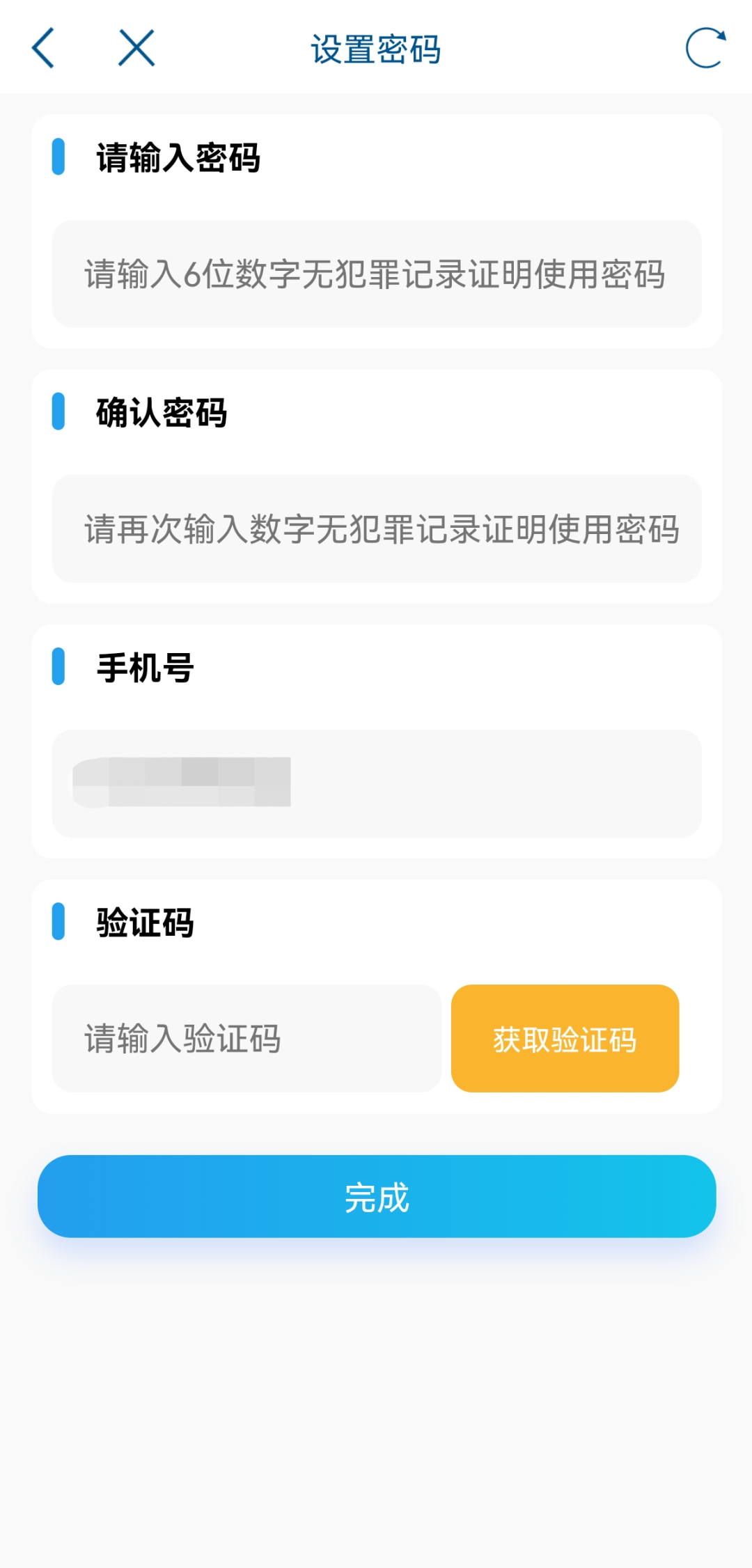
Task: Tap 获取验证码 to request a code
Action: click(x=565, y=1038)
